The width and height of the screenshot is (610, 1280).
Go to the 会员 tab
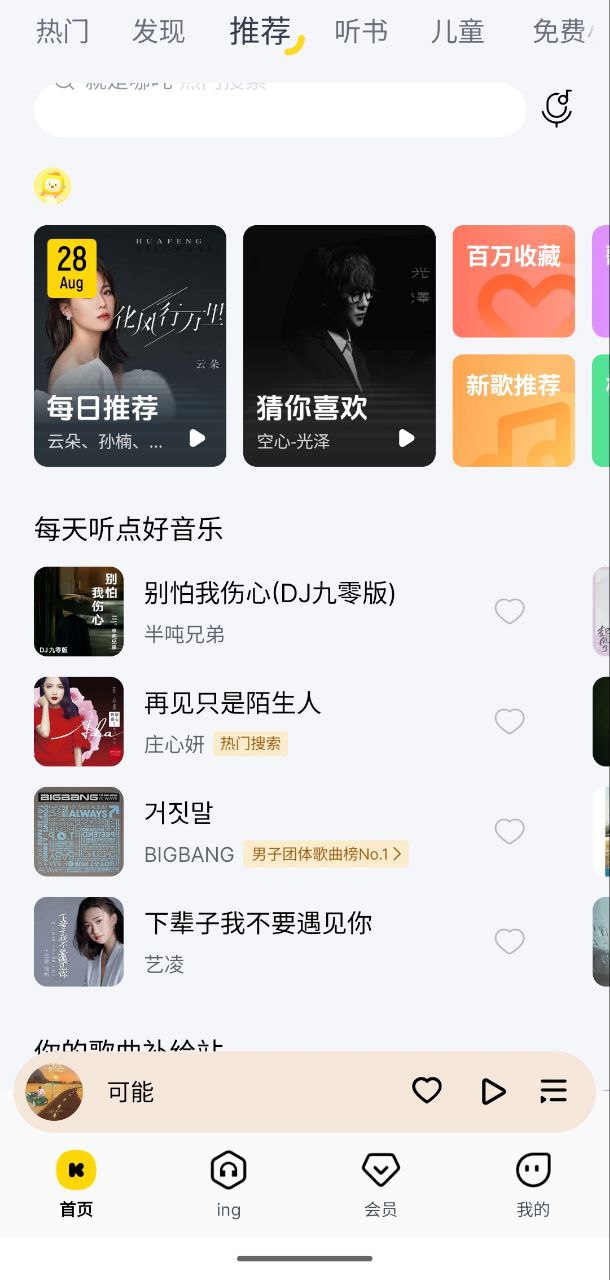pos(380,1185)
